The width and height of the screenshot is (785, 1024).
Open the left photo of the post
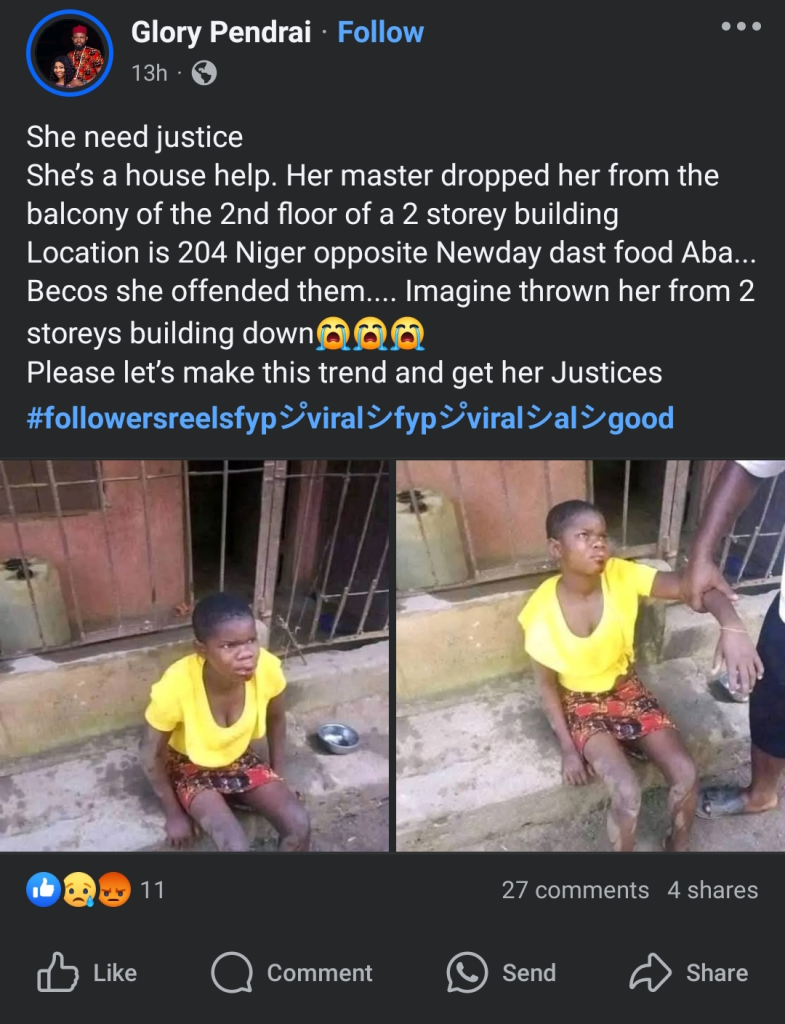click(x=194, y=655)
